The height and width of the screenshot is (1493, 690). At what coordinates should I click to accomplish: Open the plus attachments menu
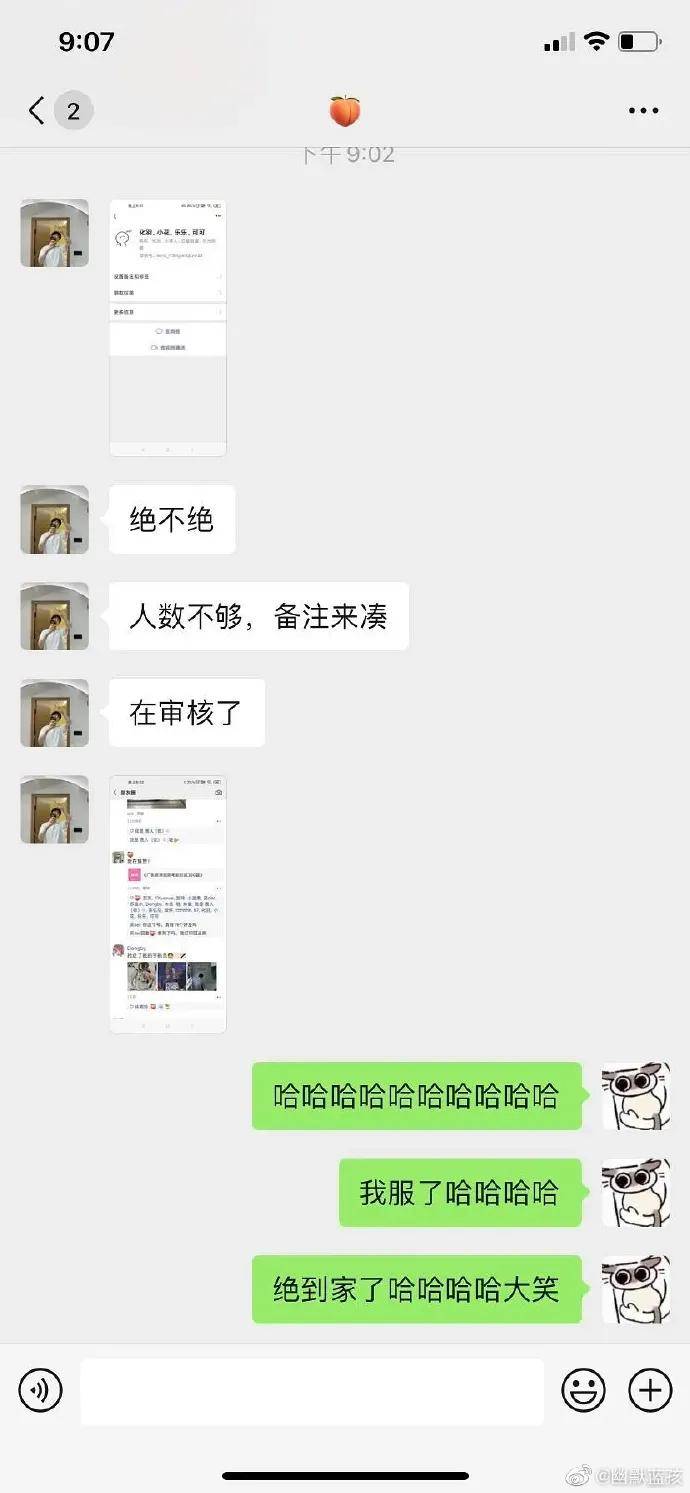[x=649, y=1390]
